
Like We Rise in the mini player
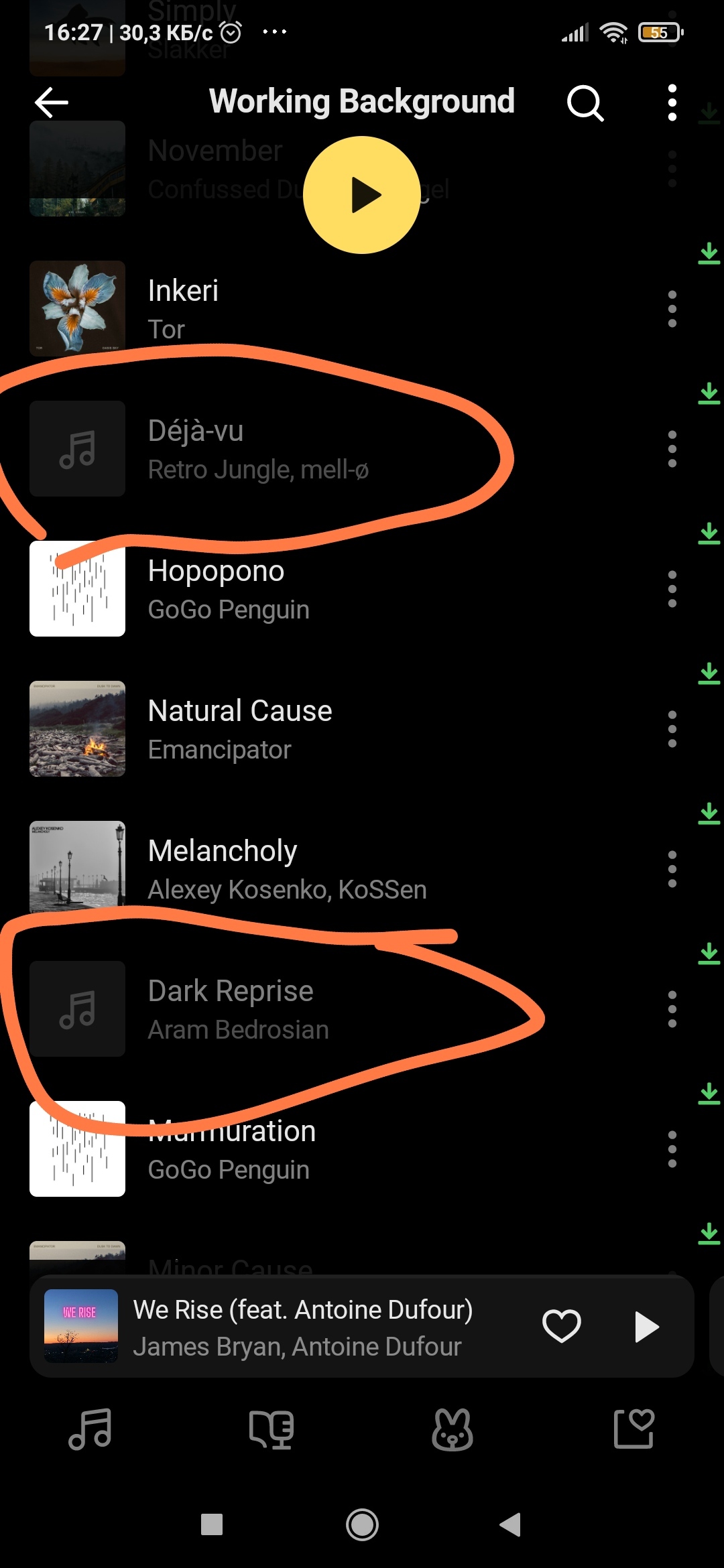pos(561,1326)
